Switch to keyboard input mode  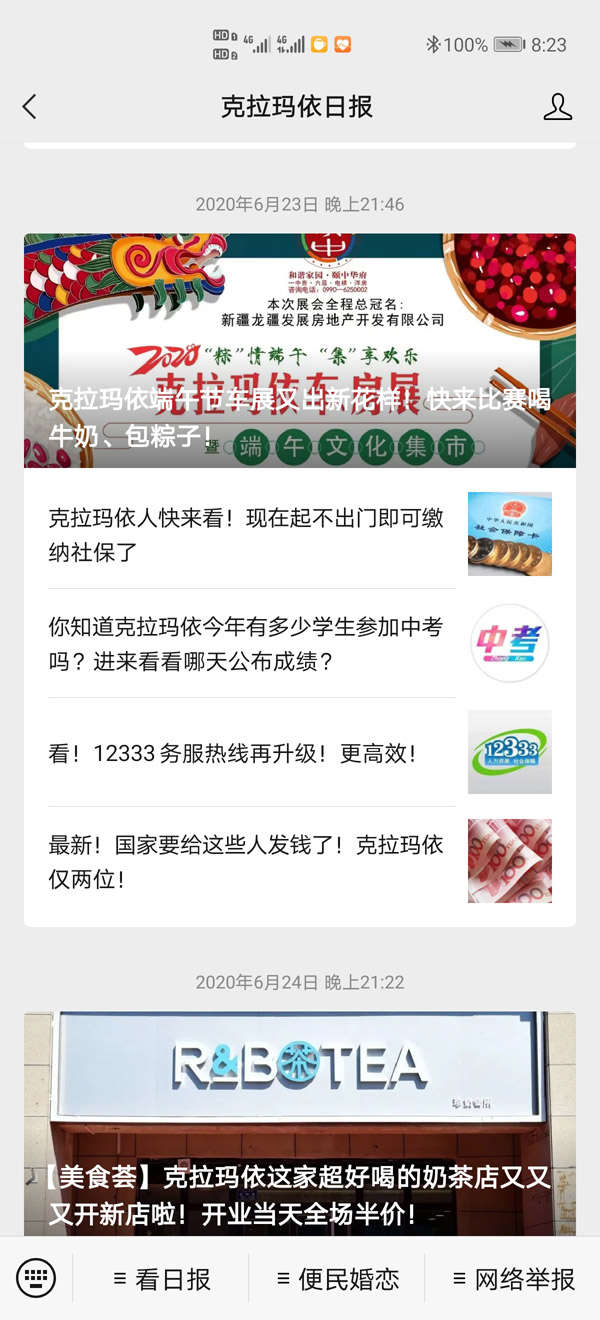click(36, 1278)
